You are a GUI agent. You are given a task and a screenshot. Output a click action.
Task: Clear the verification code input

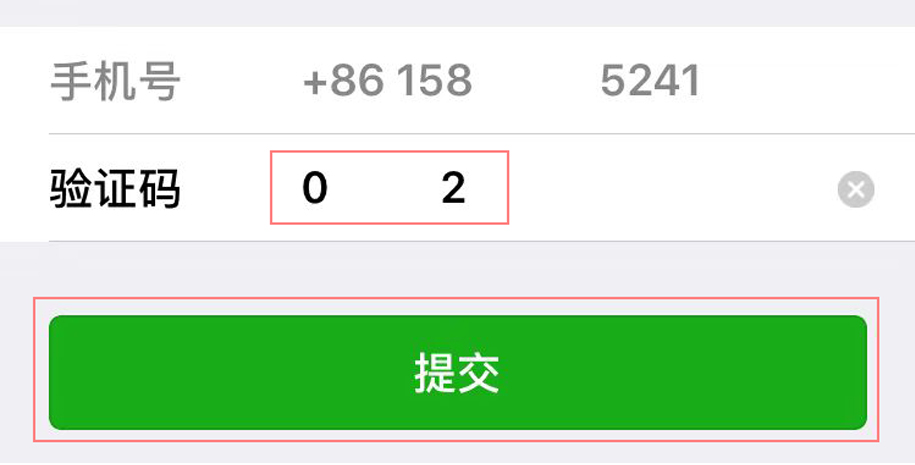pos(855,189)
